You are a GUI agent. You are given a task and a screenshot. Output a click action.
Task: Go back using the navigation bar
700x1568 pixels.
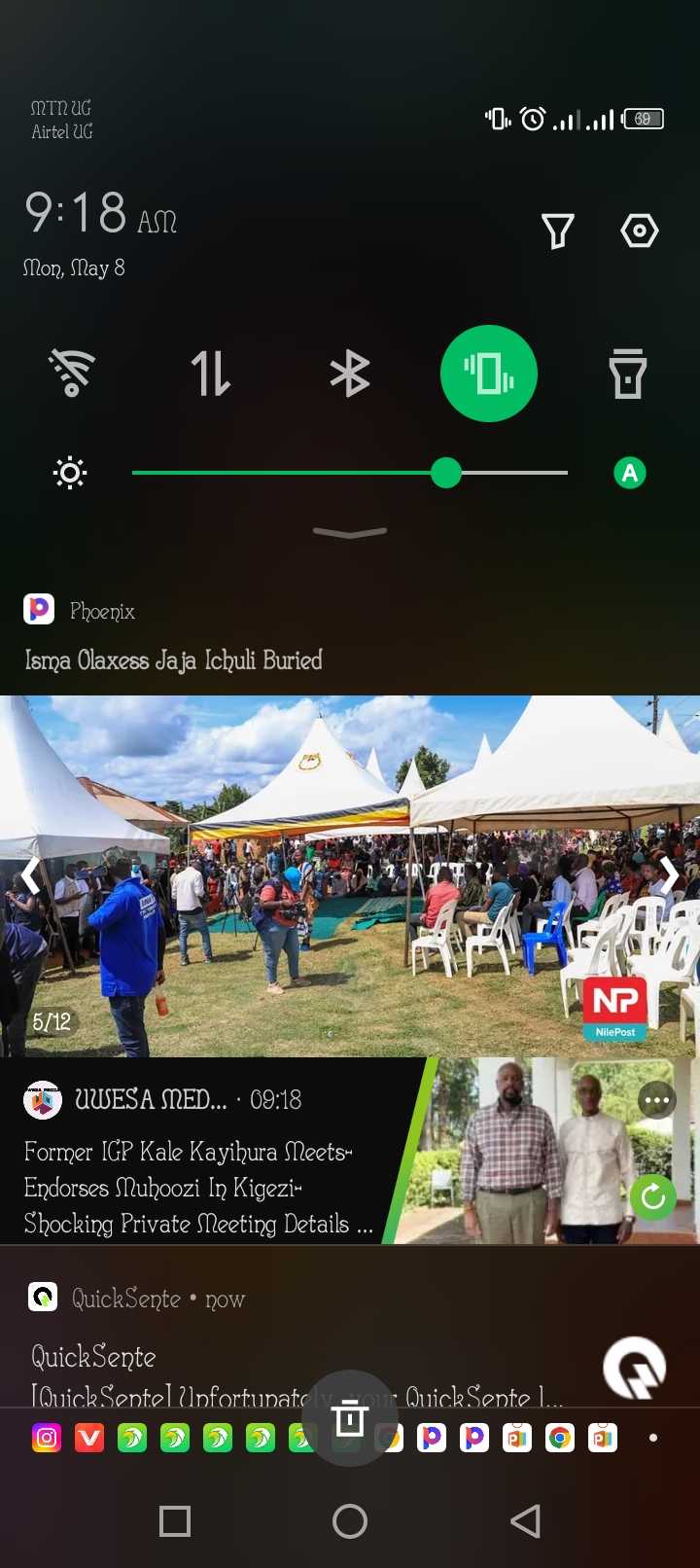click(526, 1521)
